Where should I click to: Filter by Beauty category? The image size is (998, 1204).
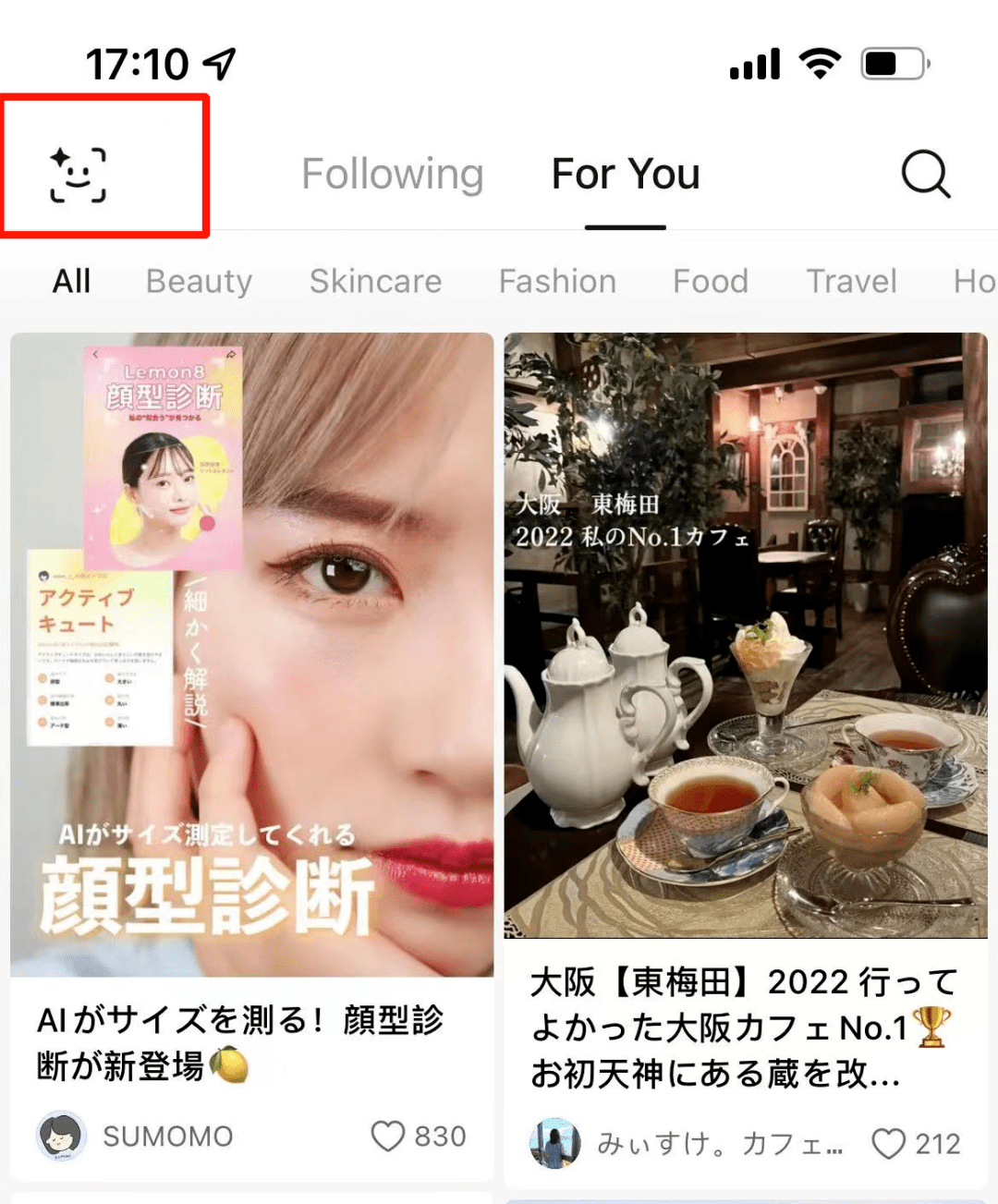coord(199,281)
